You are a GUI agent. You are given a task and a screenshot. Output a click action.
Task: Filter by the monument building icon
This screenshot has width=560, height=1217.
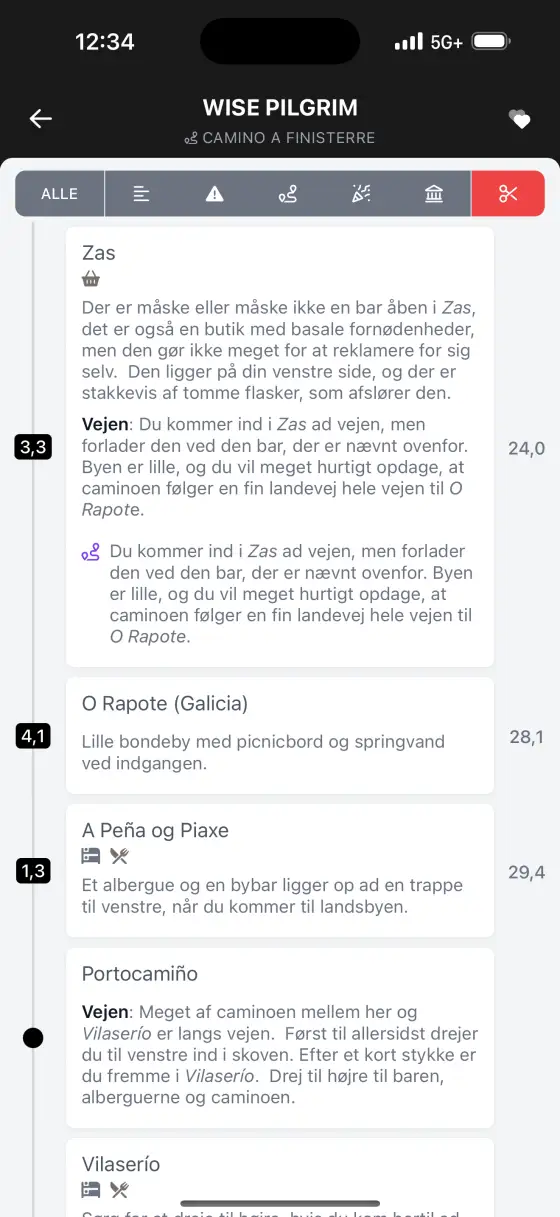point(434,194)
